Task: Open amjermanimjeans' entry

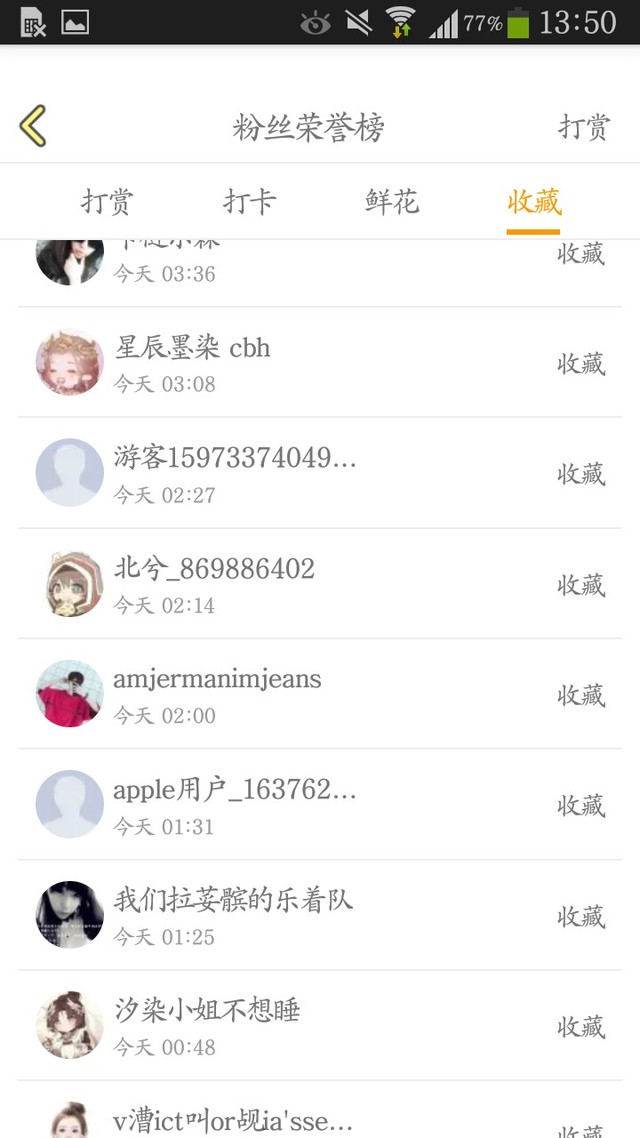Action: [x=320, y=694]
